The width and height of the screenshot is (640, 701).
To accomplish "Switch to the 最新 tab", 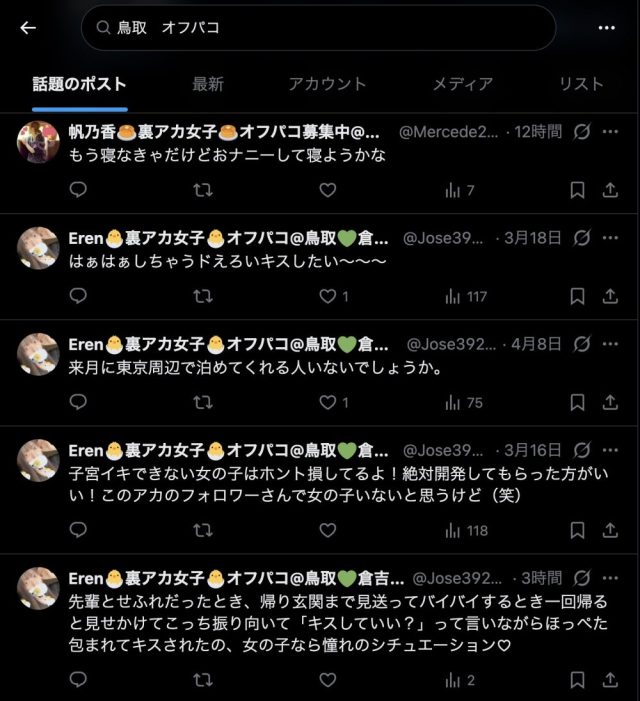I will pyautogui.click(x=208, y=84).
